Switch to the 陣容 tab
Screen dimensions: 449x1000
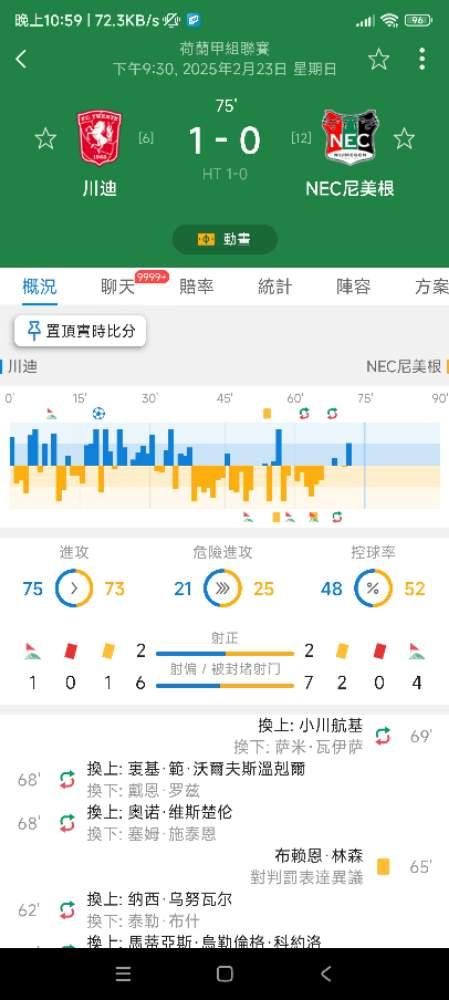(x=353, y=287)
